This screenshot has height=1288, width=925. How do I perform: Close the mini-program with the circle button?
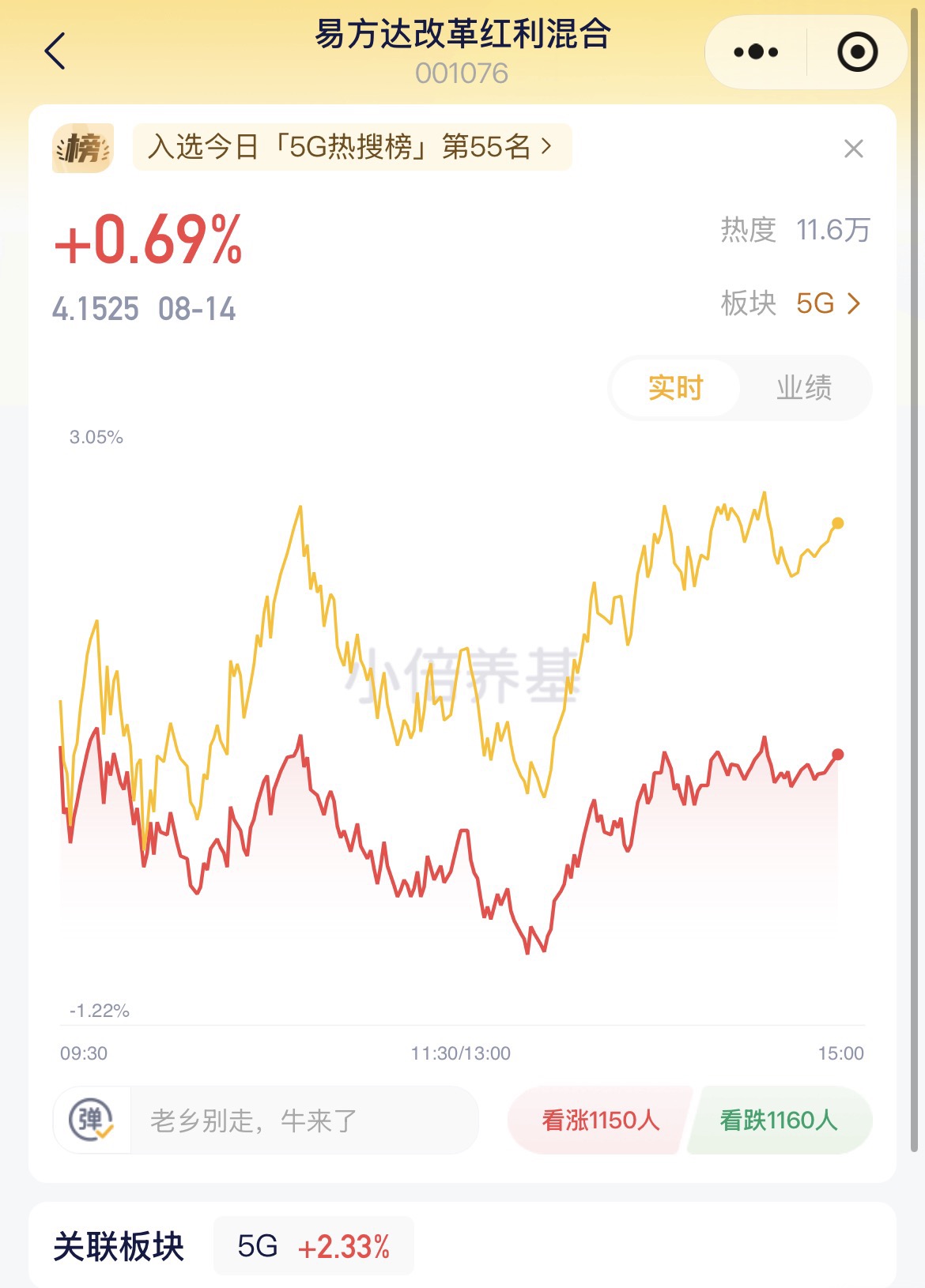tap(858, 52)
